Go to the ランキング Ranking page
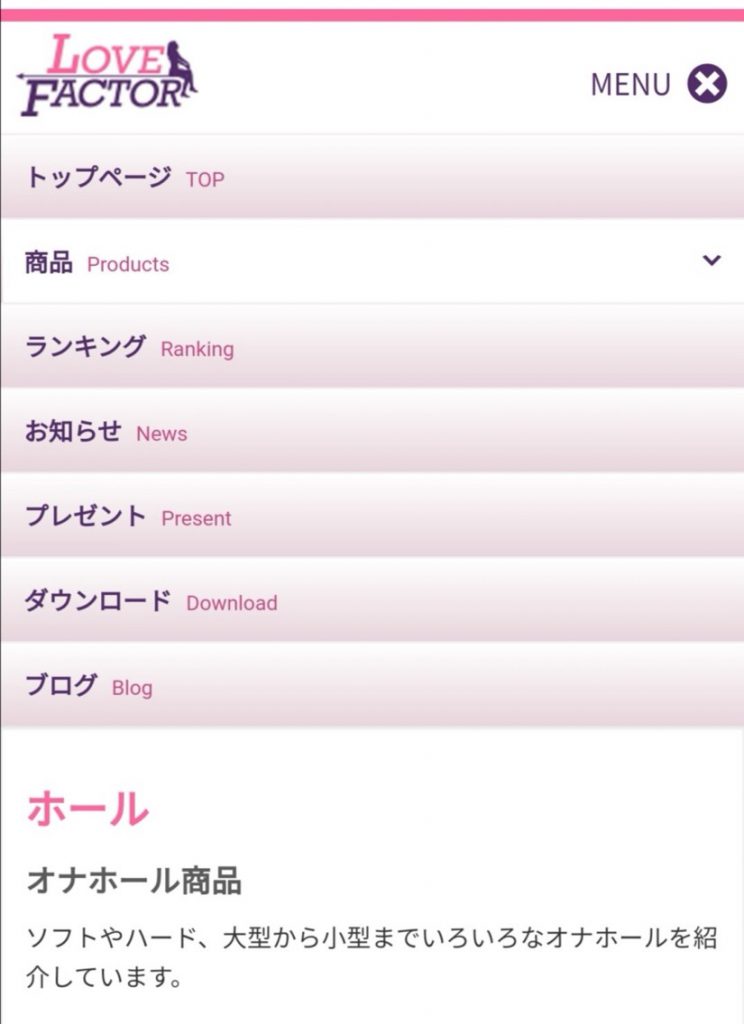 coord(130,347)
